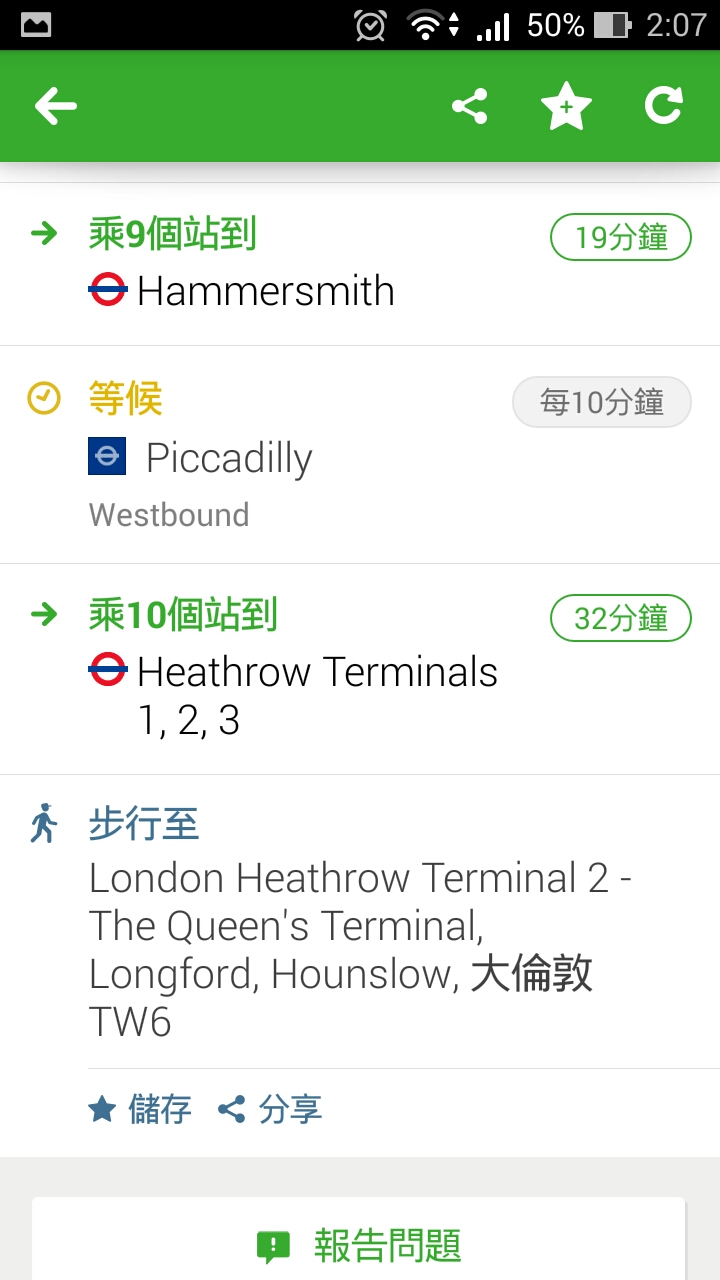
Task: Go back using the top-left arrow
Action: click(x=56, y=106)
